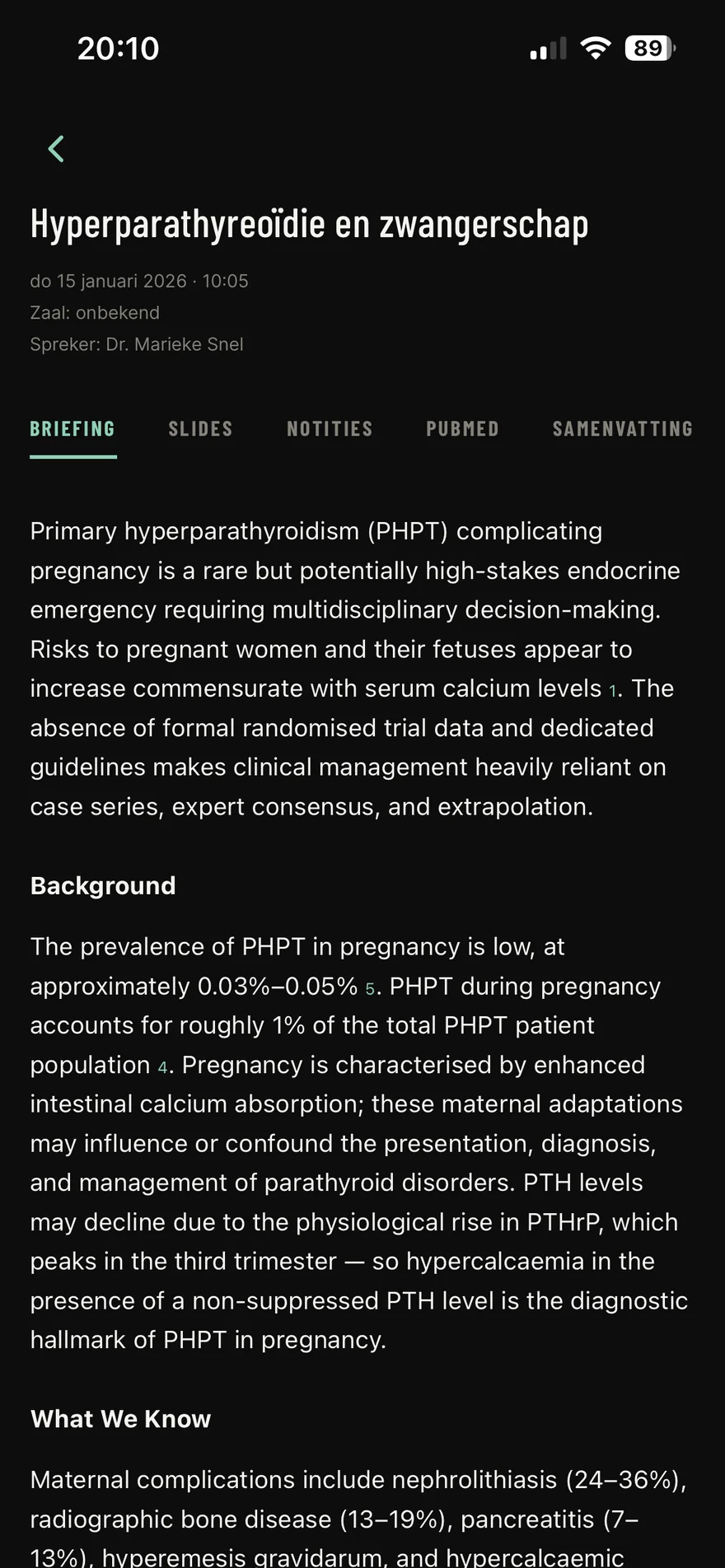This screenshot has width=725, height=1568.
Task: Switch to the Slides tab
Action: (x=200, y=429)
